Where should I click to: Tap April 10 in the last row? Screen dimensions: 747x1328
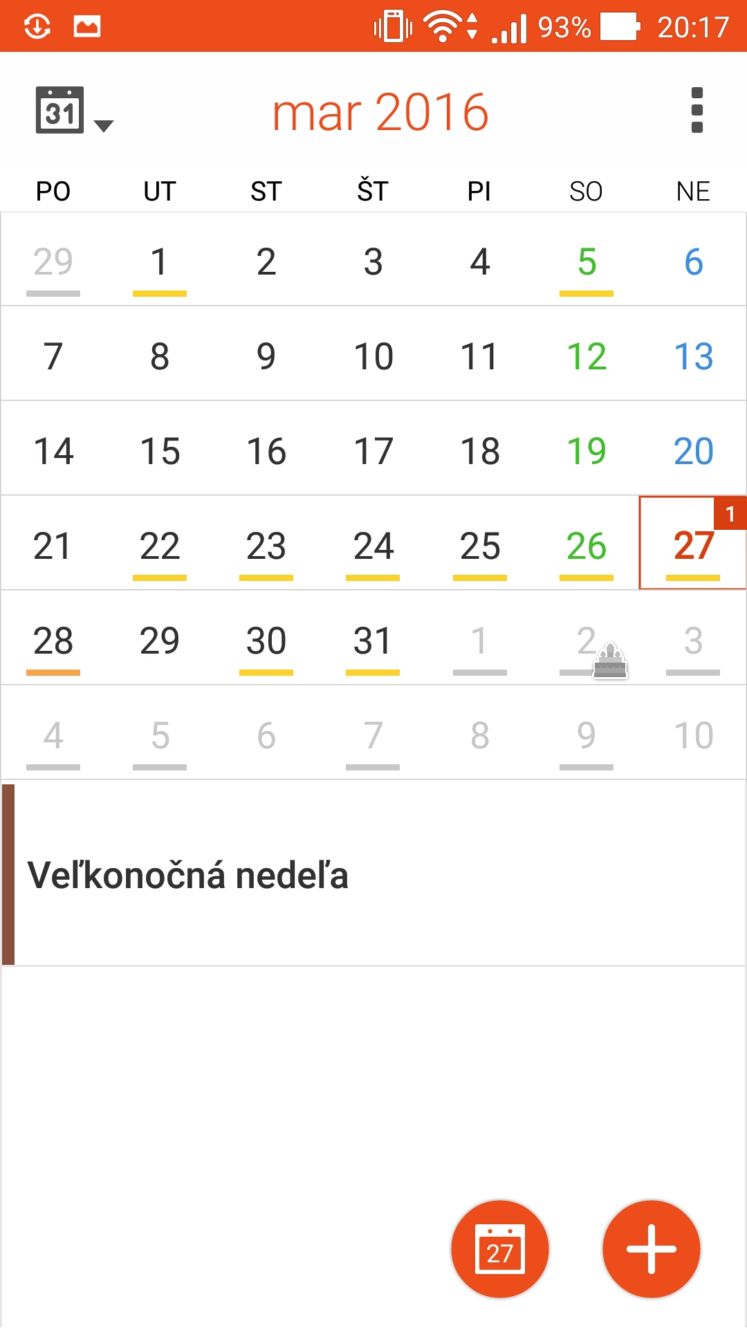tap(693, 735)
